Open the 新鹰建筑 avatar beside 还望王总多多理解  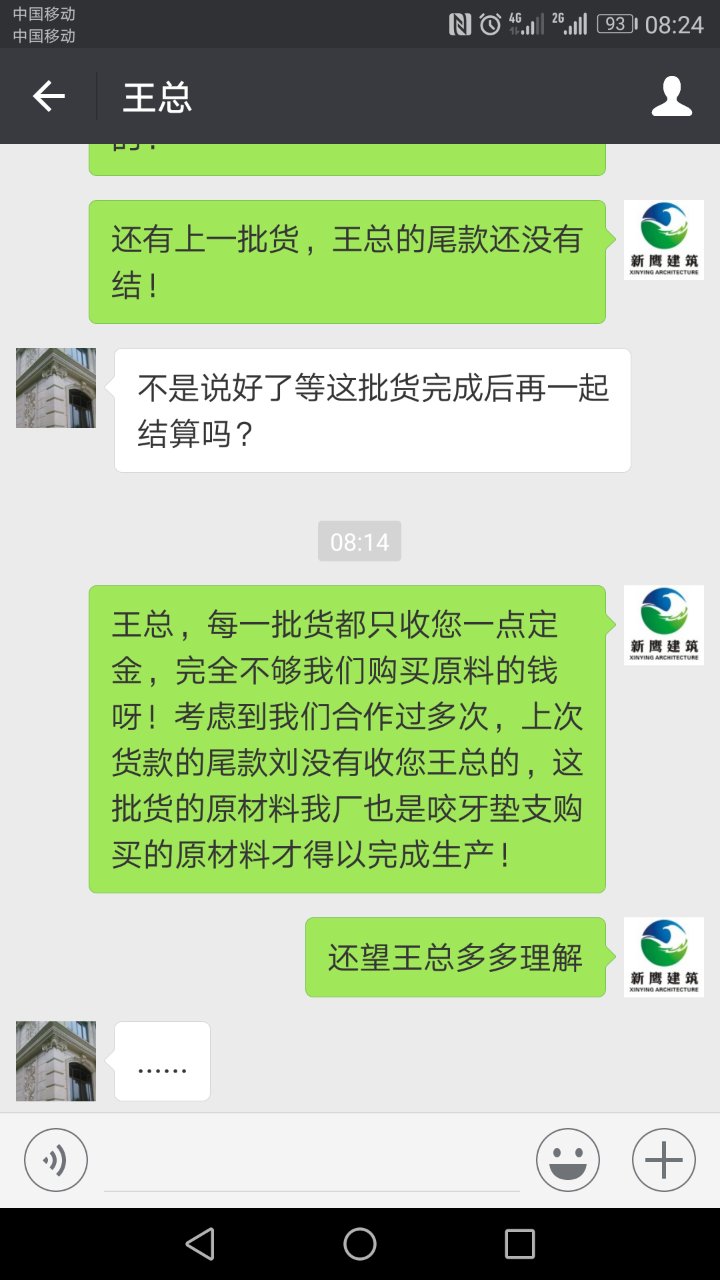(663, 957)
